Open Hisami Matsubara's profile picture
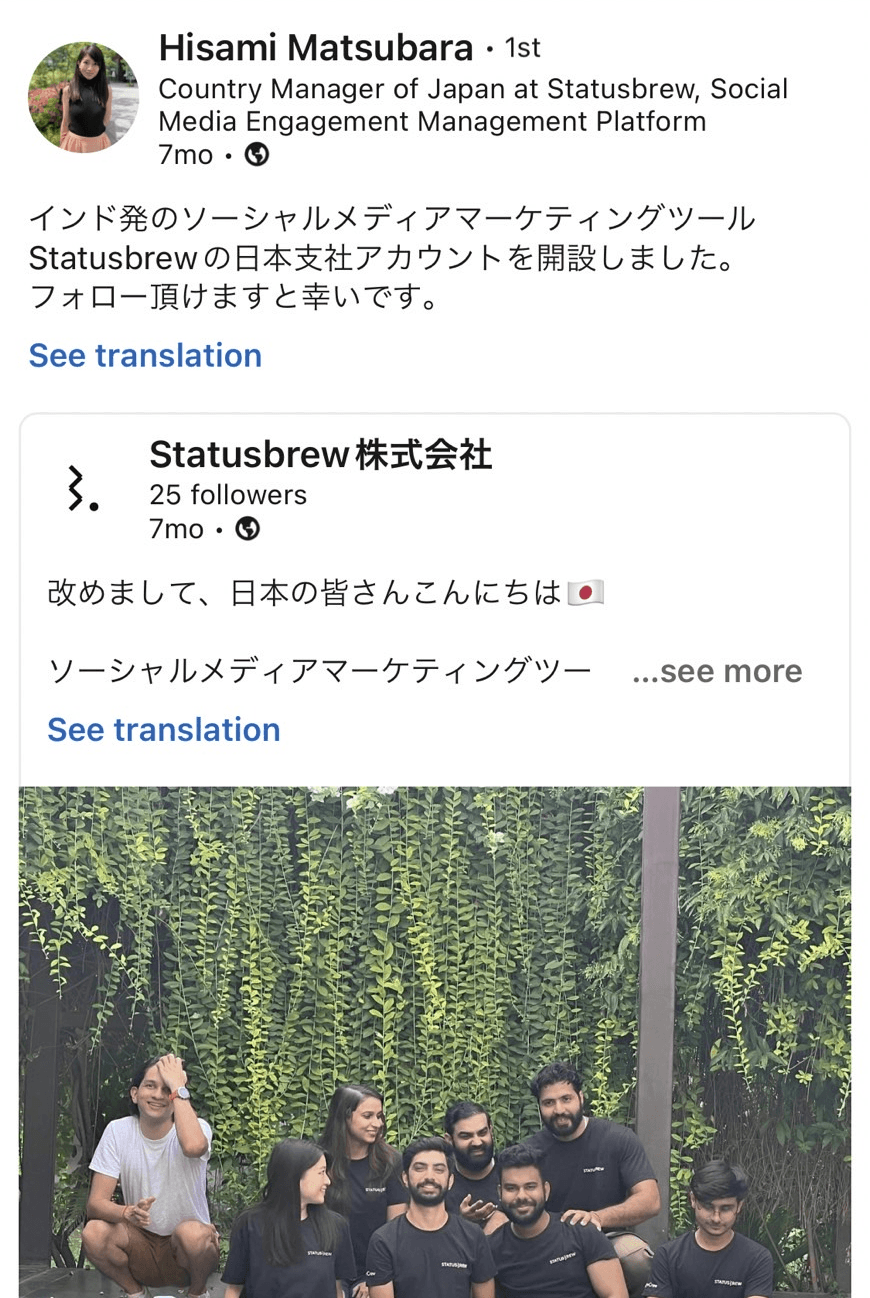 click(83, 97)
